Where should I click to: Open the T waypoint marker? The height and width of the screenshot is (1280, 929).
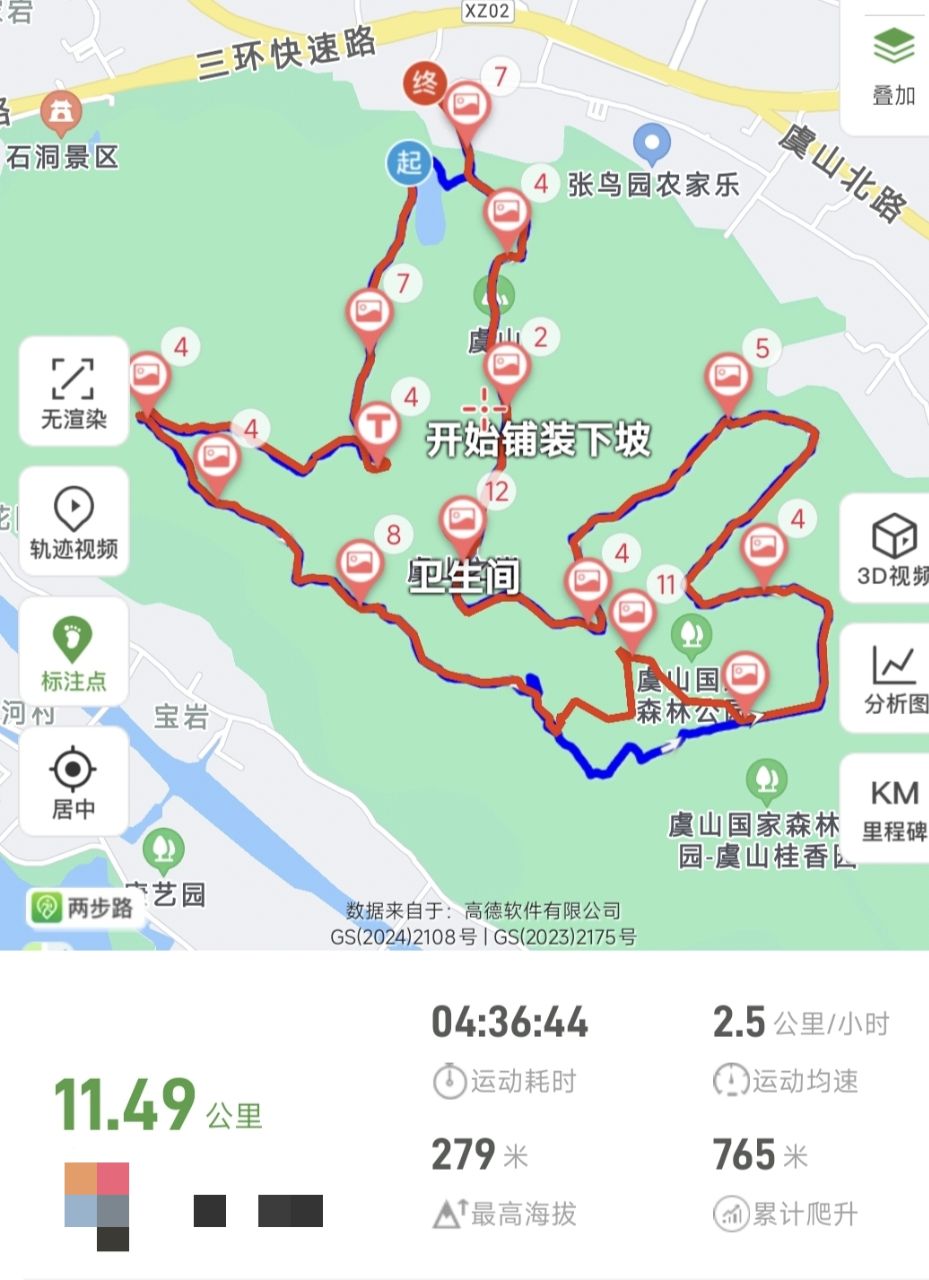(378, 424)
